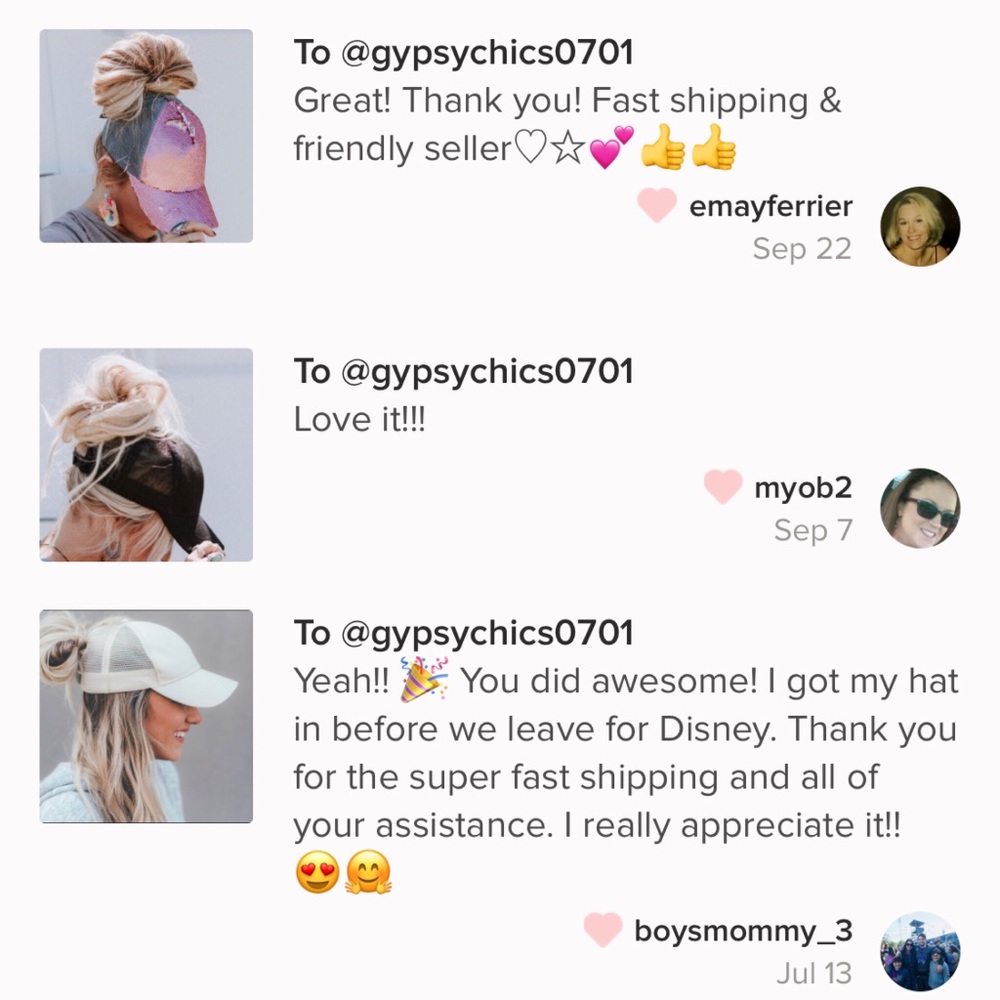This screenshot has height=1000, width=1000.
Task: Open boysmommy_3's profile by username
Action: (743, 931)
